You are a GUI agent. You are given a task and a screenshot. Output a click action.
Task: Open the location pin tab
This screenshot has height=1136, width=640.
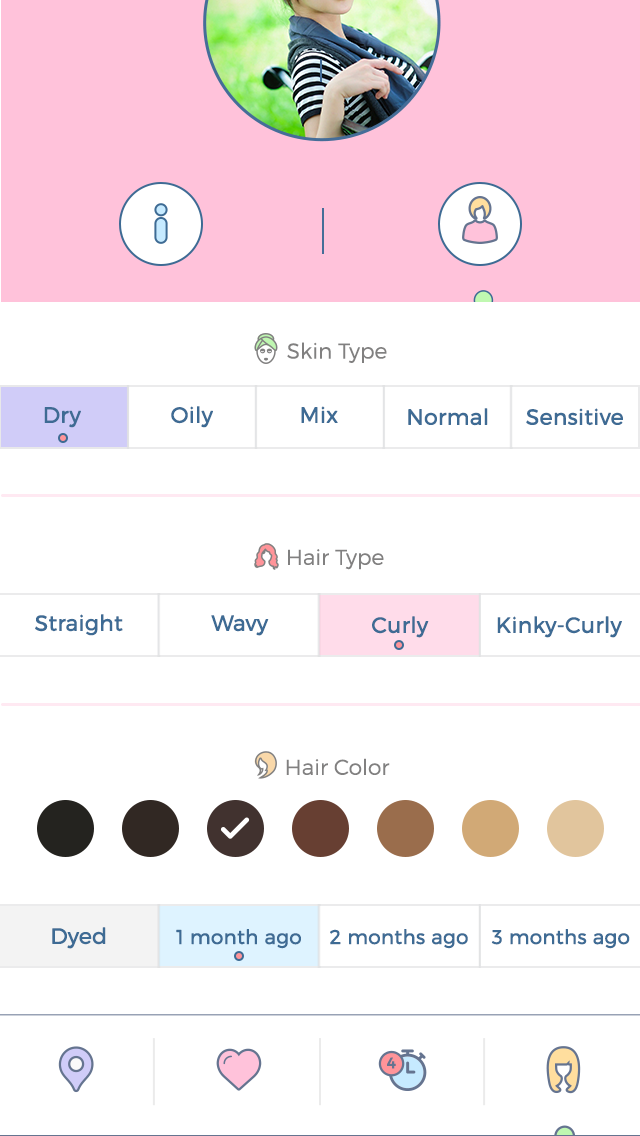pos(76,1069)
